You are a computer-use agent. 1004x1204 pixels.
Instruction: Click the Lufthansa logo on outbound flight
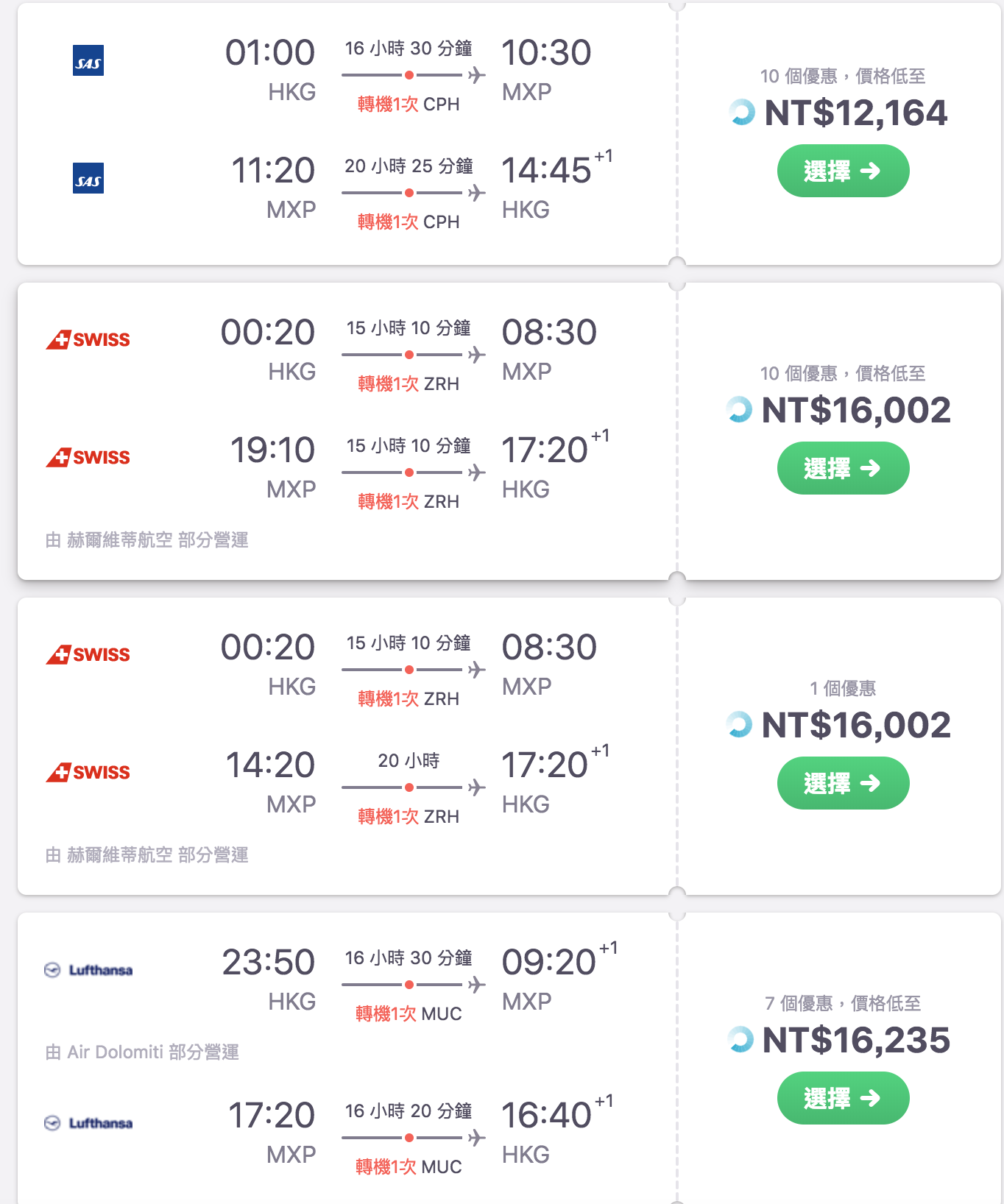click(x=88, y=970)
